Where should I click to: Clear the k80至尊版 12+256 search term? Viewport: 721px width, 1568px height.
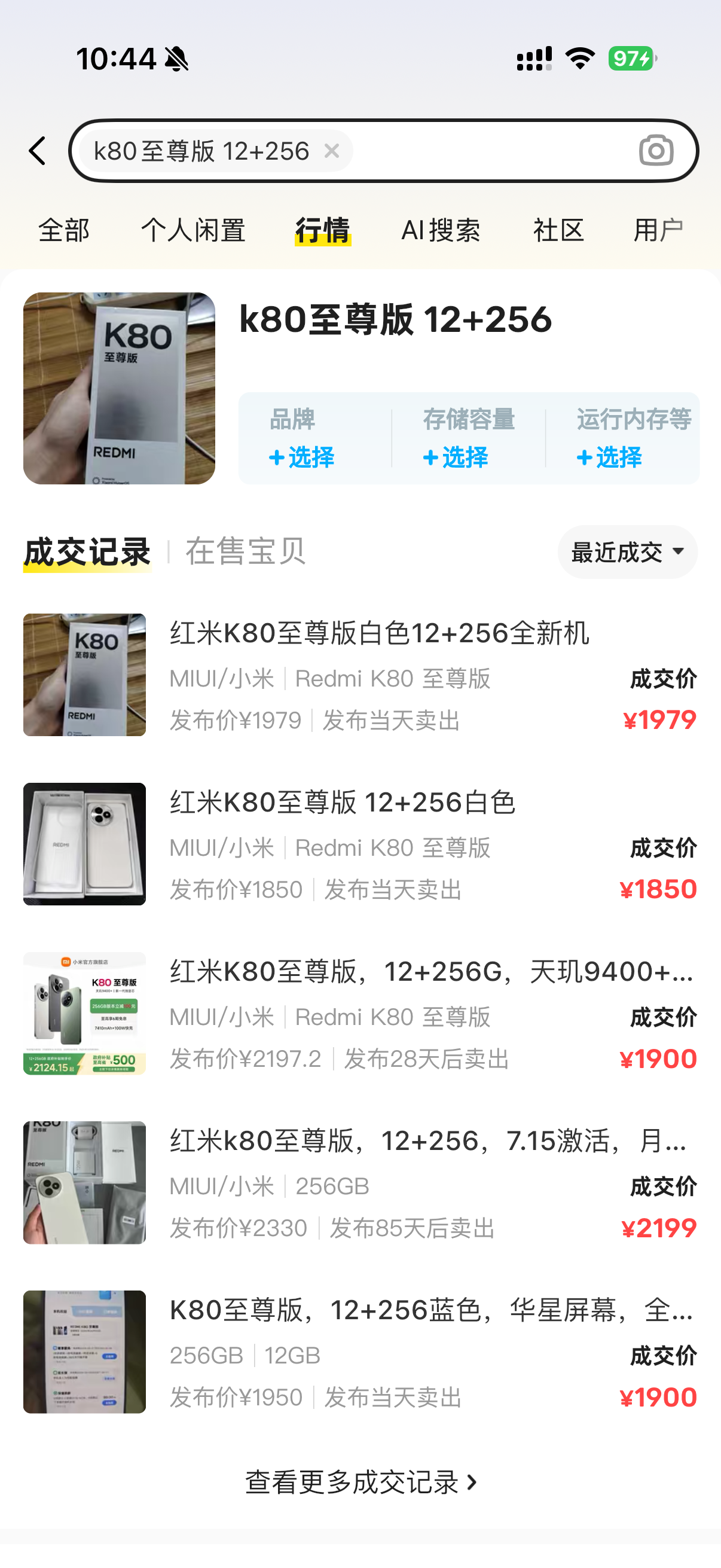(x=332, y=151)
